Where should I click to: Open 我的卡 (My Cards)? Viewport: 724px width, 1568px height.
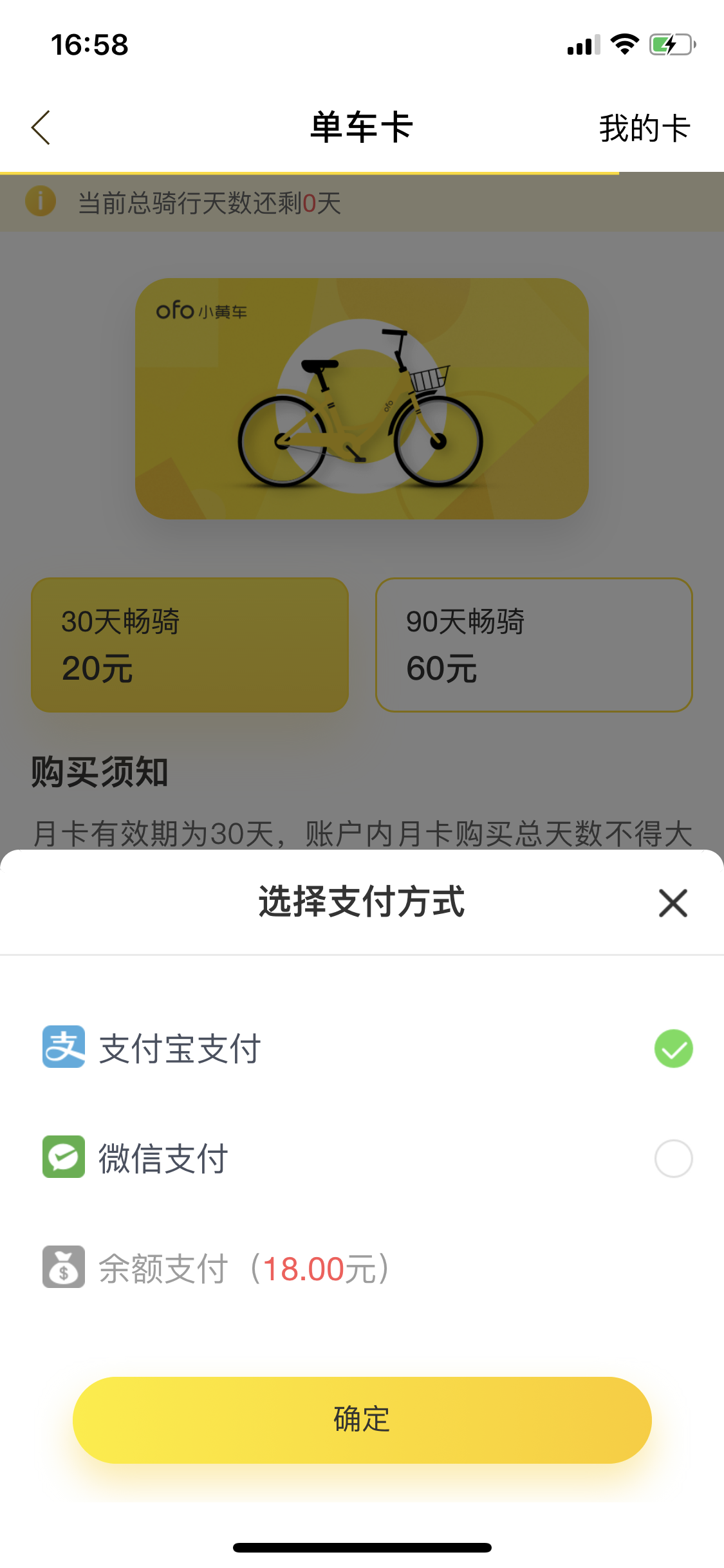click(644, 127)
